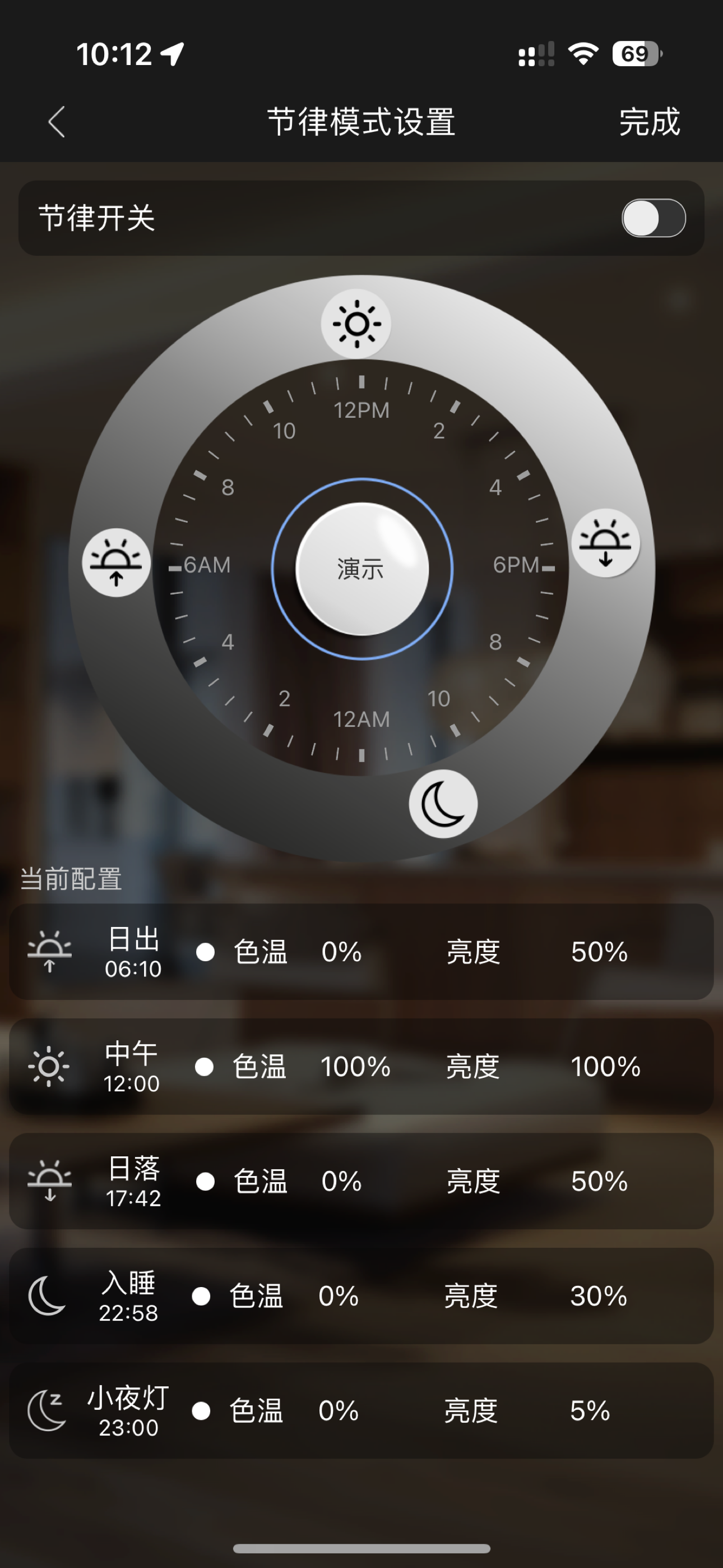Tap the Wi-Fi icon in the status bar

[x=582, y=55]
